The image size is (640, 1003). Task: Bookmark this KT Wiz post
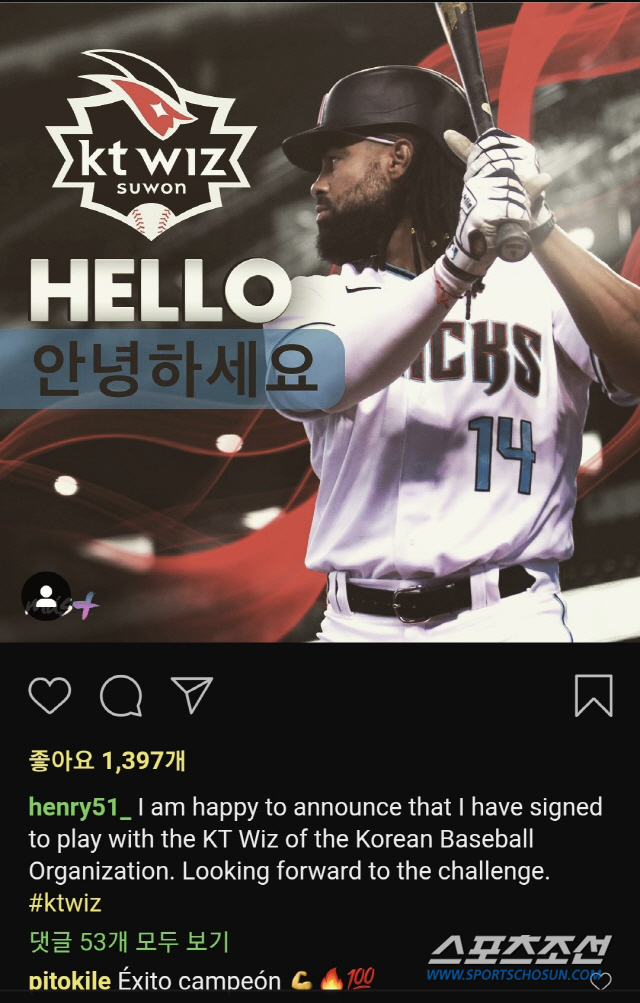pos(593,695)
